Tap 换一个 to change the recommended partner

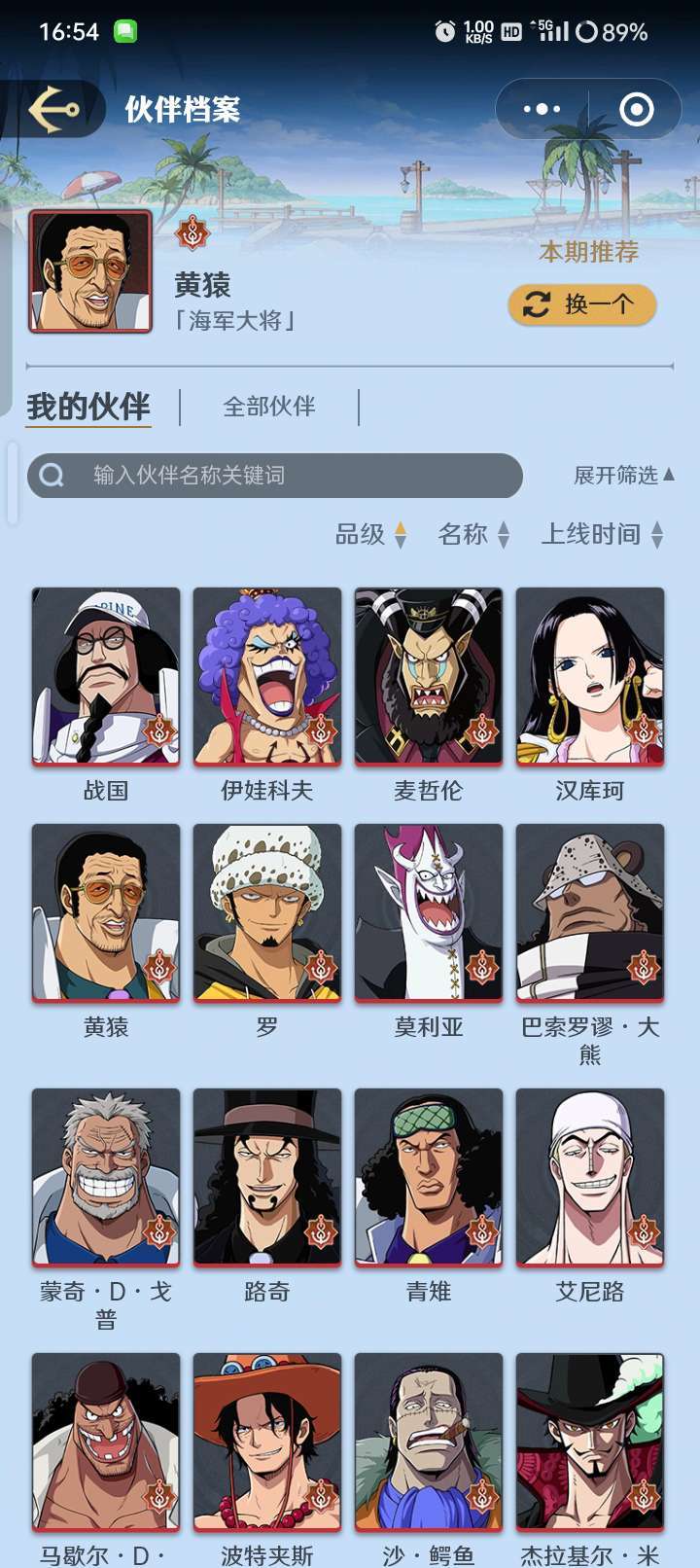click(581, 305)
